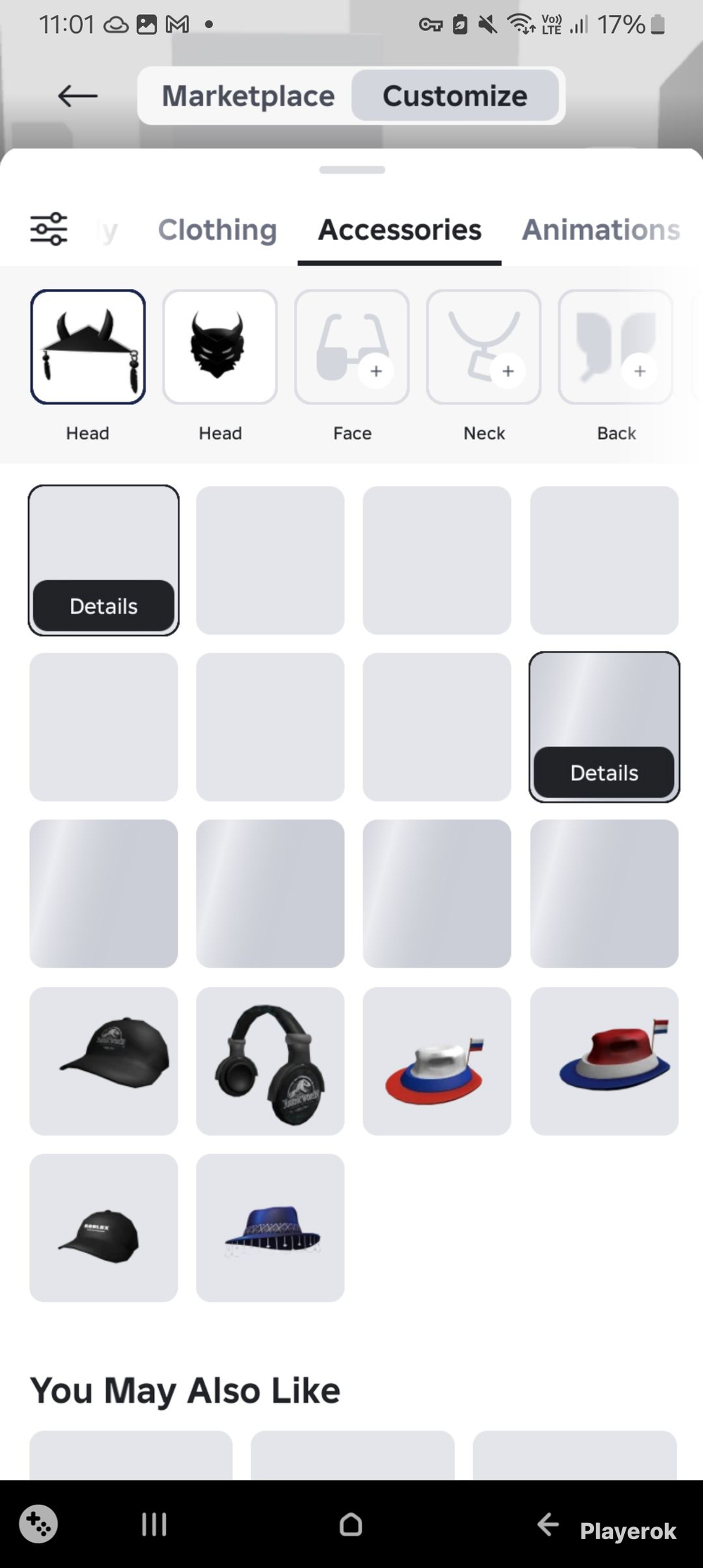Equip the blue fringed cowboy hat
703x1568 pixels.
[271, 1228]
